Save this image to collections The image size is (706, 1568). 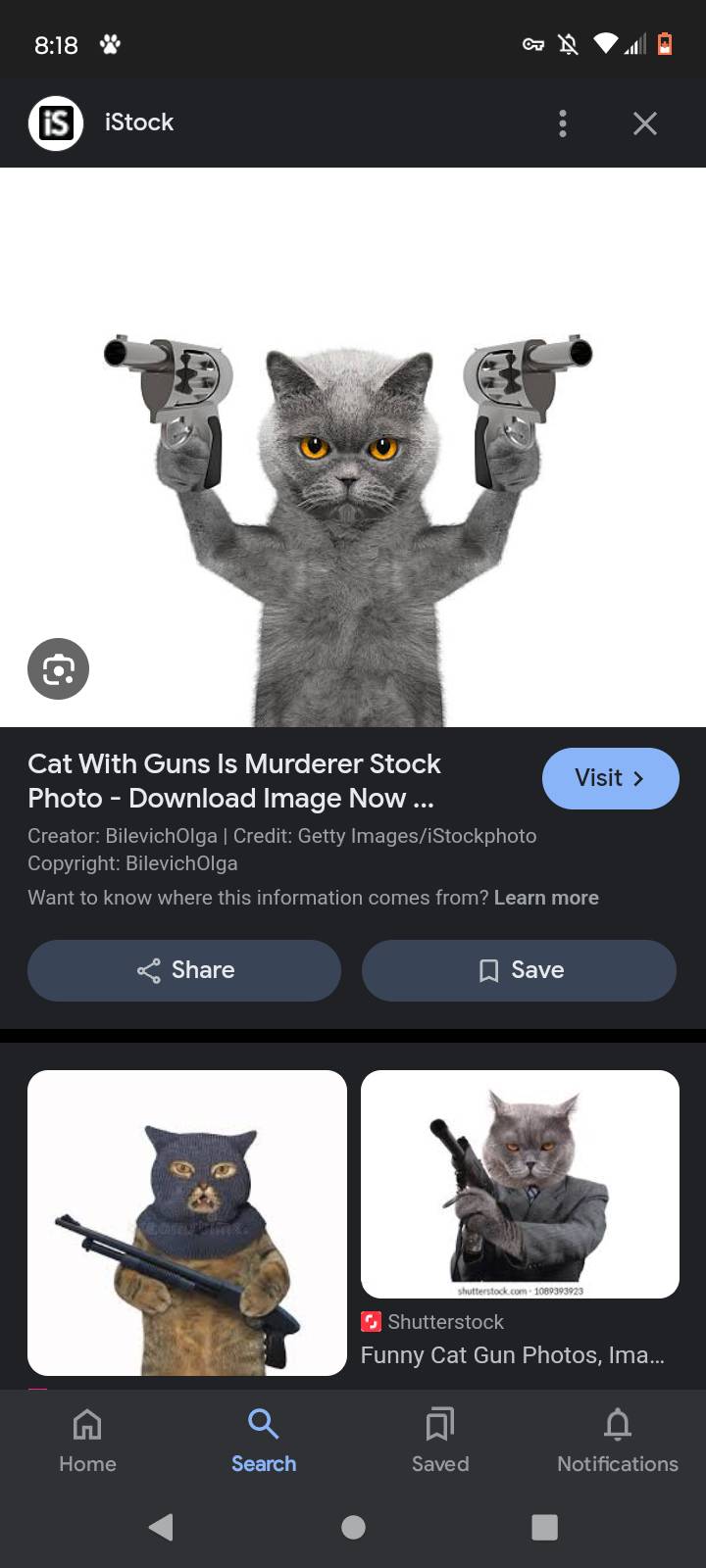[x=519, y=970]
